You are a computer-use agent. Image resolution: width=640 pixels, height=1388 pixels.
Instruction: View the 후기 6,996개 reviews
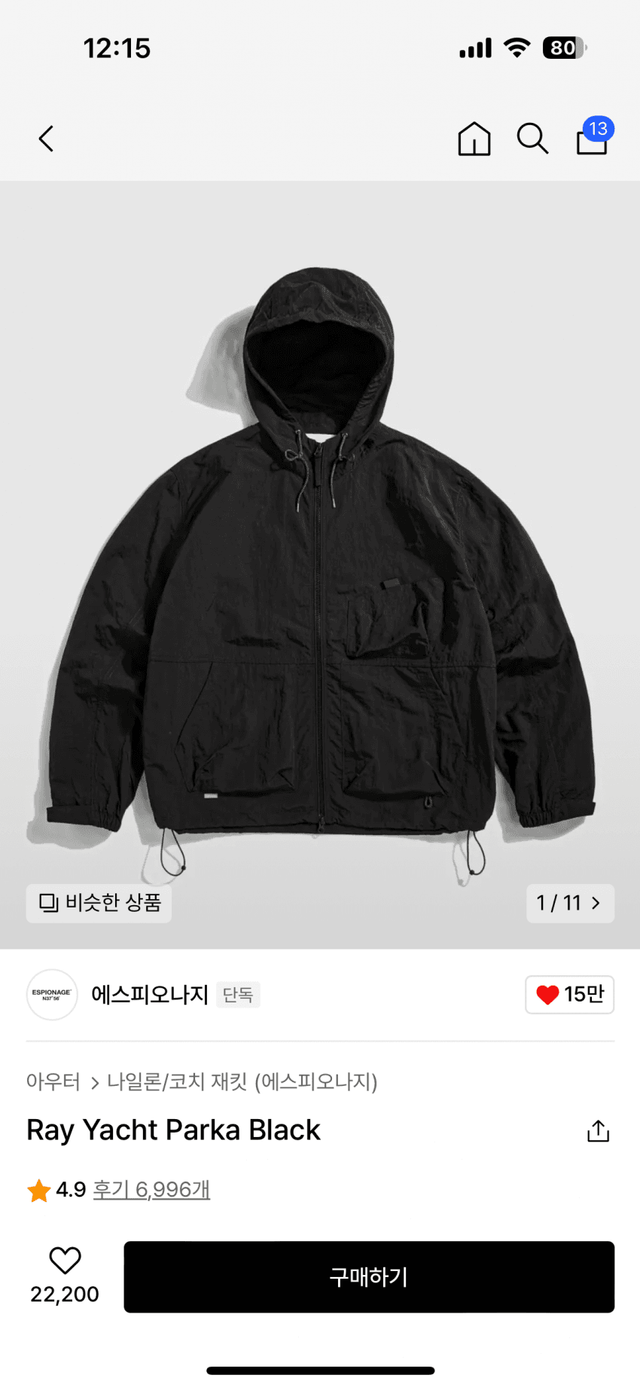pos(152,1190)
